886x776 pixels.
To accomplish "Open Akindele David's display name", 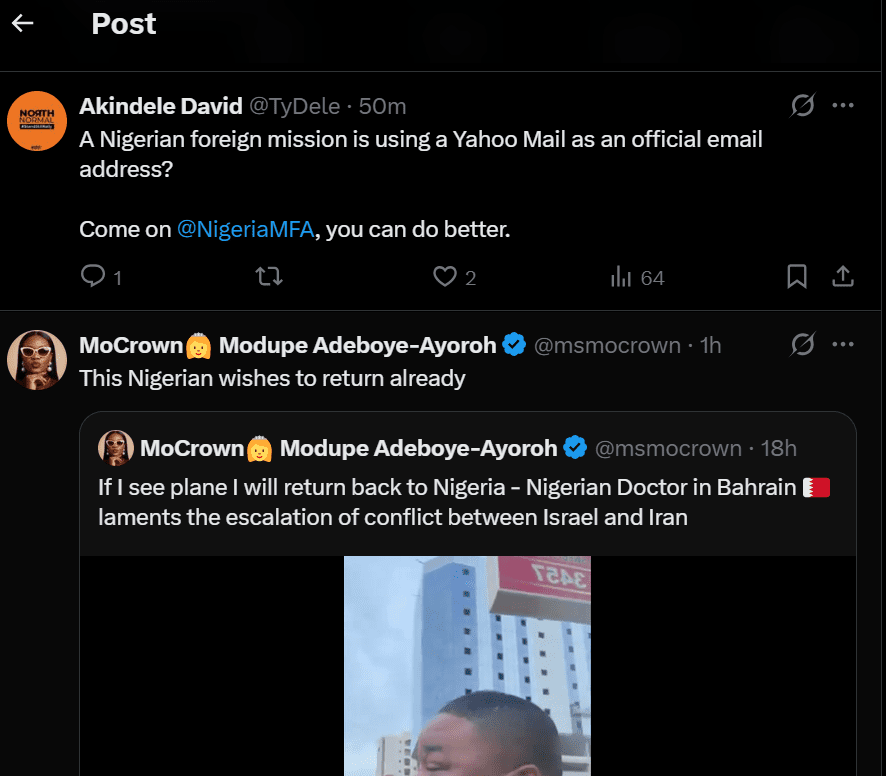I will [x=160, y=106].
